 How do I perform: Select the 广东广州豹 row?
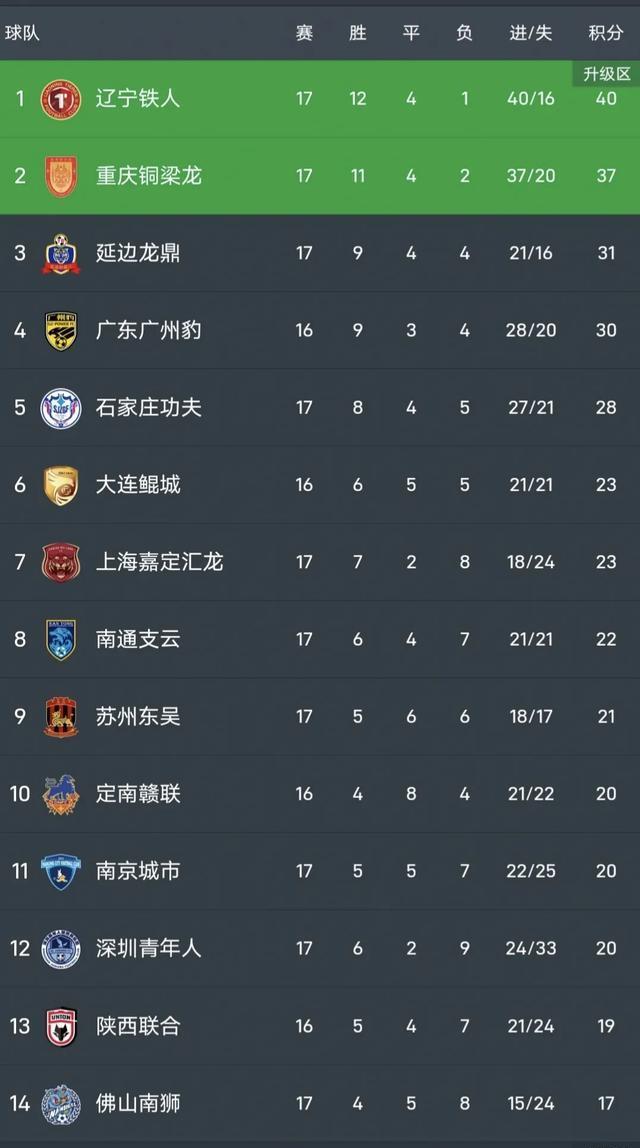[148, 330]
